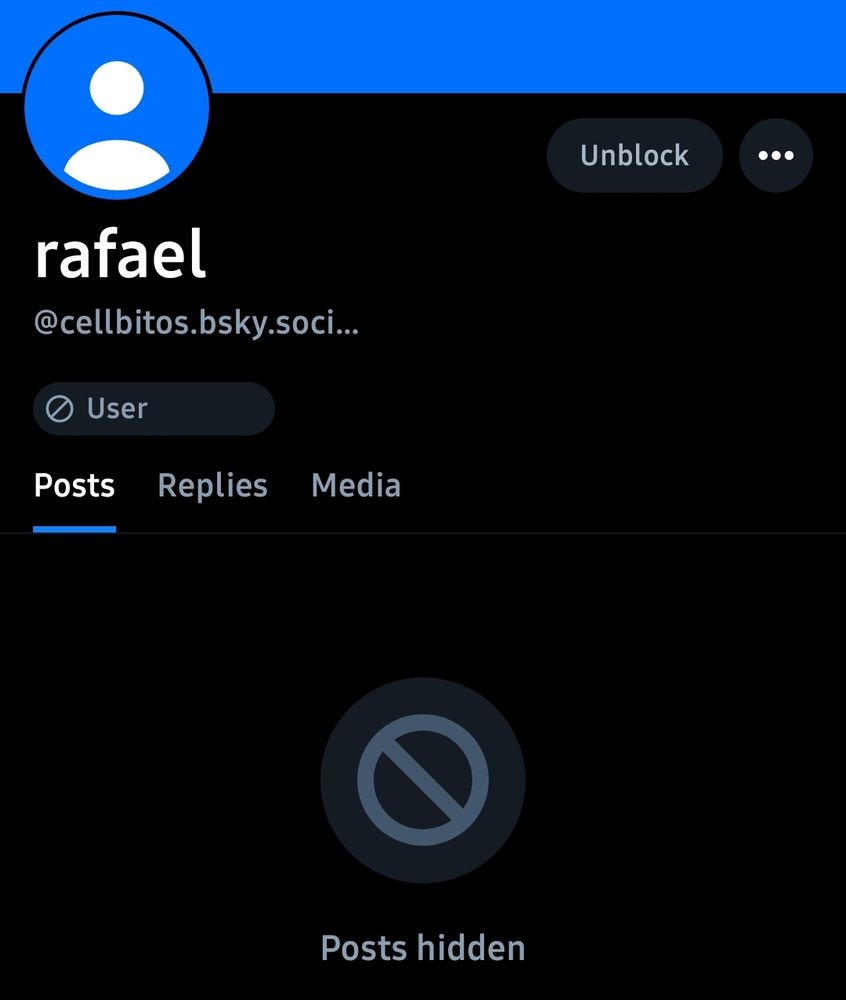Switch to the Replies tab
Viewport: 846px width, 1000px height.
click(212, 485)
